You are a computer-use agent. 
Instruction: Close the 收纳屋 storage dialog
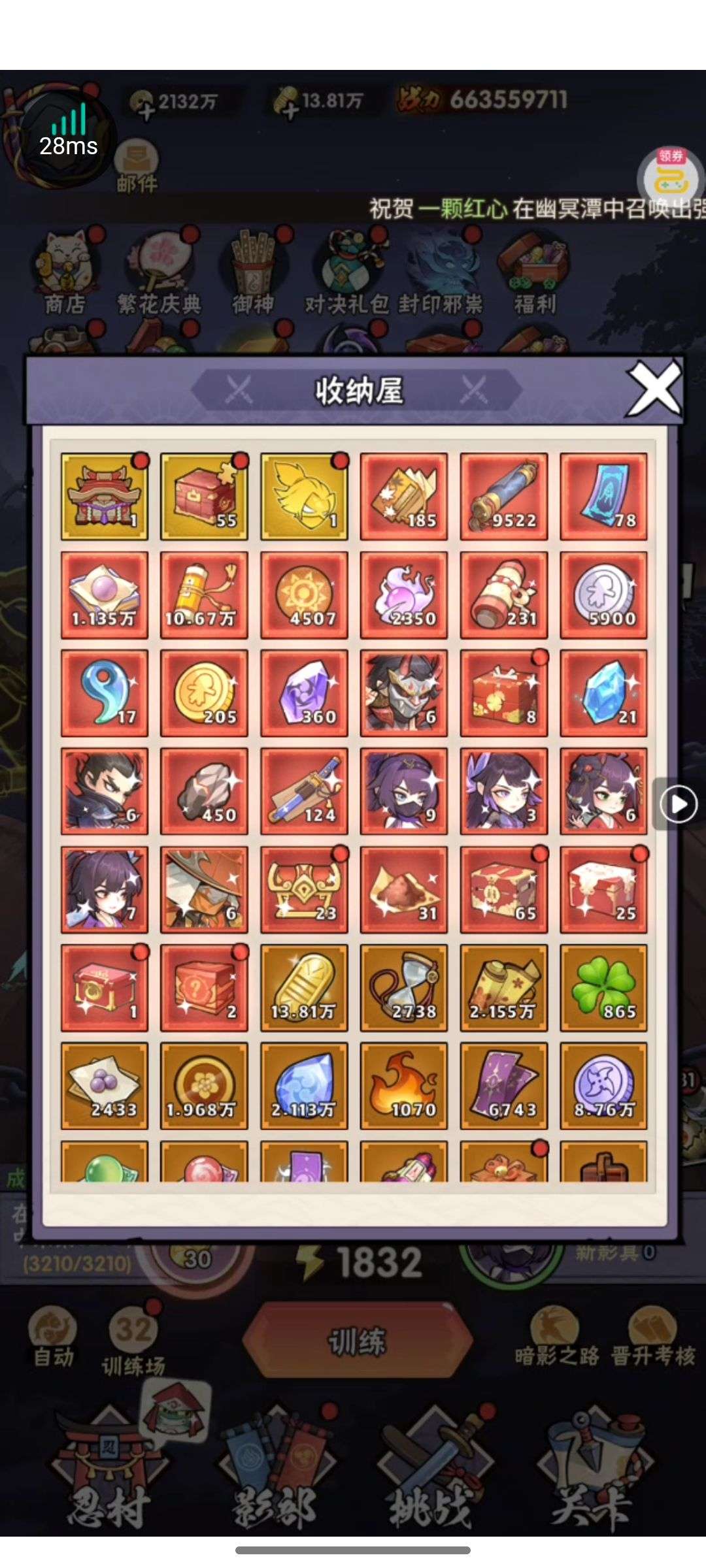(654, 390)
